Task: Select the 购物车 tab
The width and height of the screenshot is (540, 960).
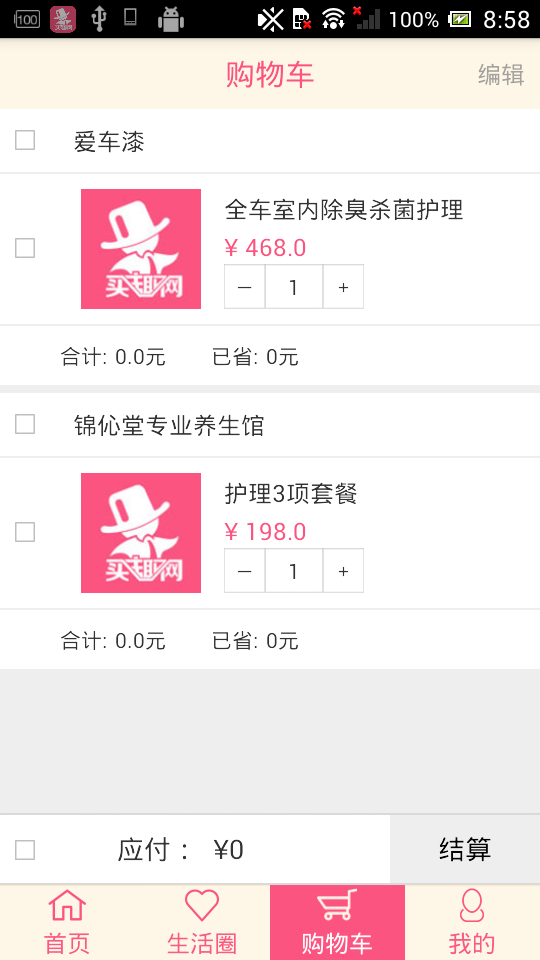Action: [x=337, y=922]
